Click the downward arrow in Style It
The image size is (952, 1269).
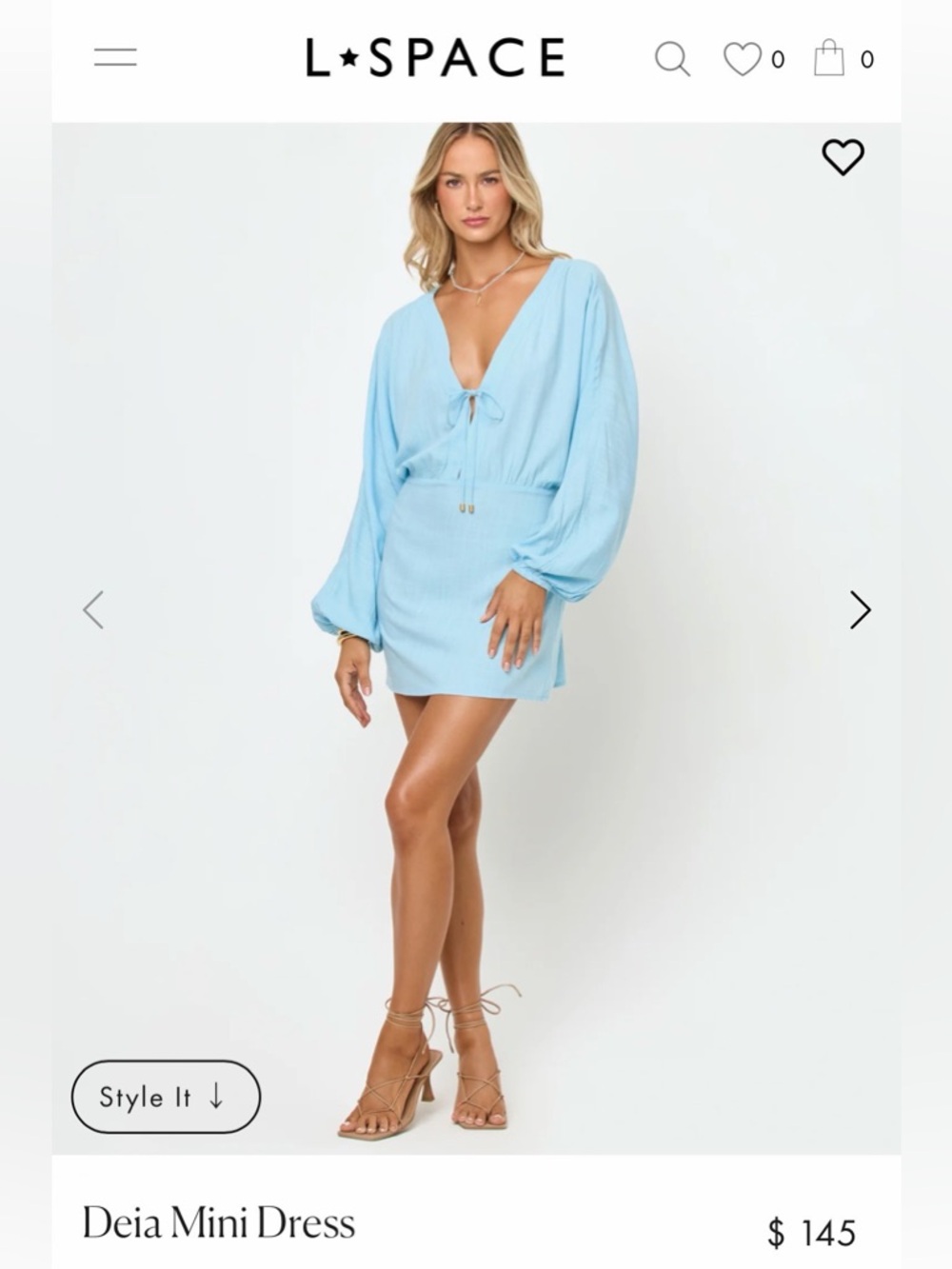[214, 1097]
